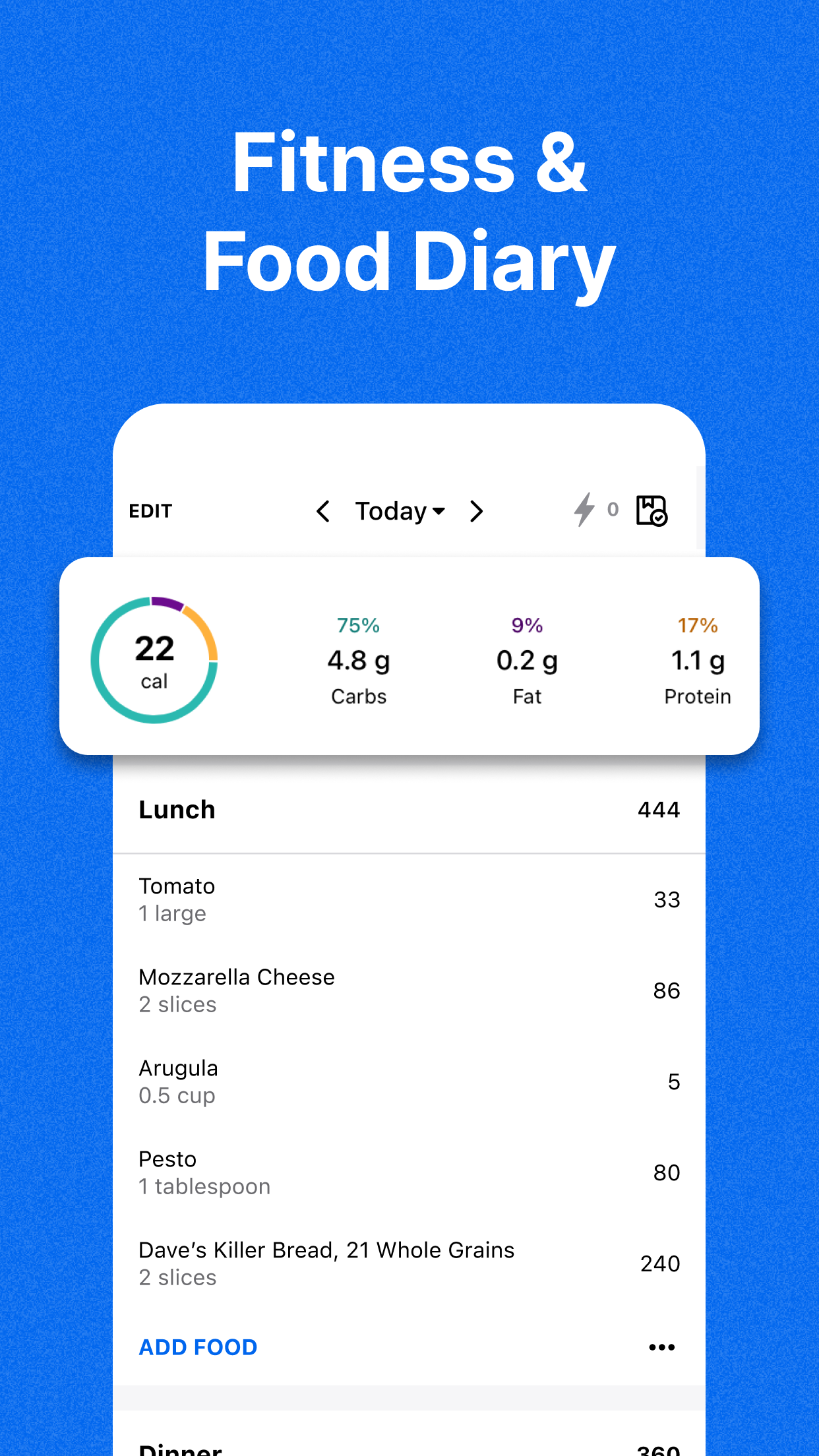Click ADD FOOD under Lunch
Viewport: 819px width, 1456px height.
pyautogui.click(x=197, y=1347)
